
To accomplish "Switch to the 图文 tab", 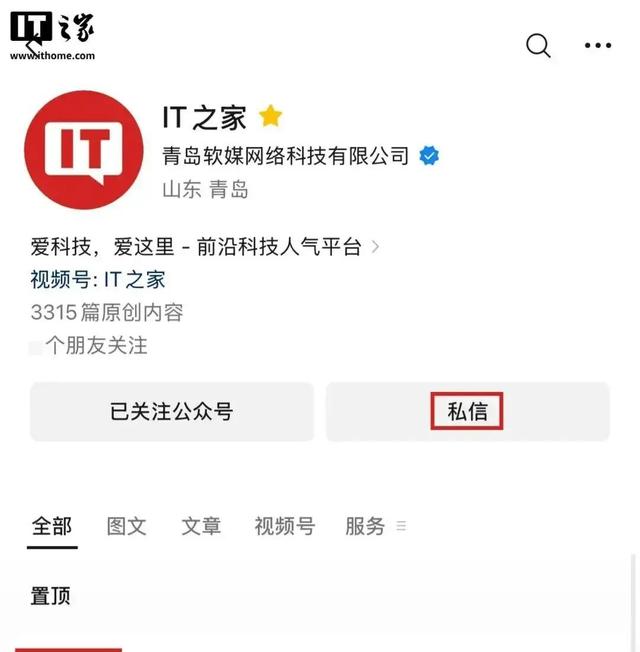I will (x=126, y=526).
